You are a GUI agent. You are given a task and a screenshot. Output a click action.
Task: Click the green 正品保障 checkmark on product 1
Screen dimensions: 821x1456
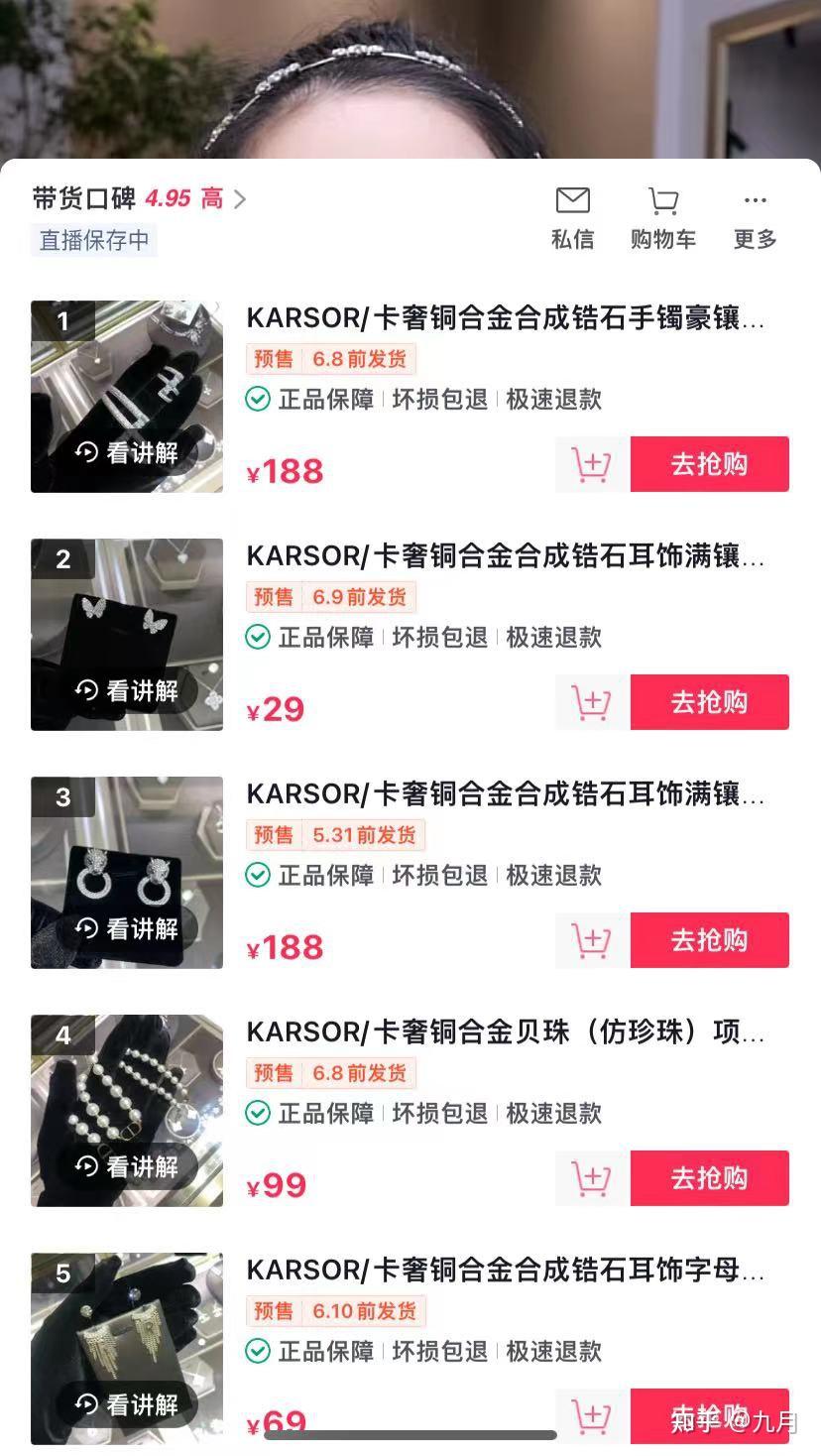pyautogui.click(x=258, y=400)
